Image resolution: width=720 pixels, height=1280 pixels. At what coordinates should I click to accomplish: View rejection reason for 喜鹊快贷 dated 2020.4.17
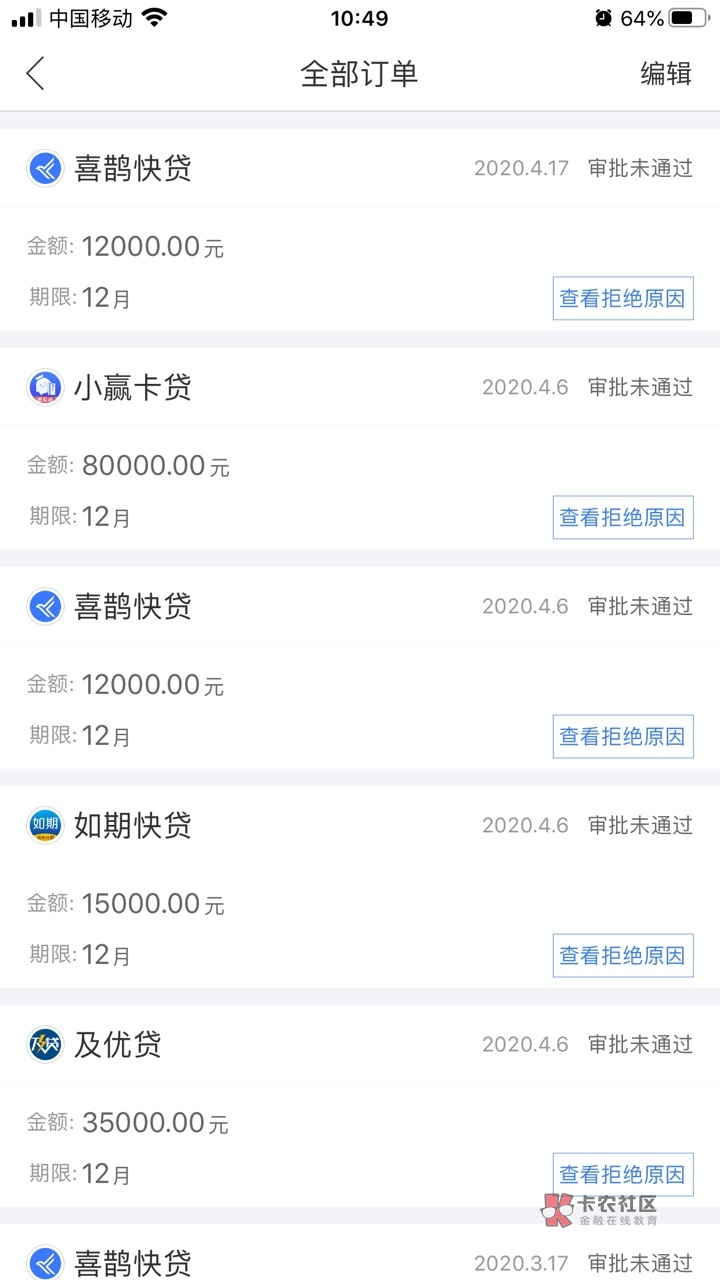coord(622,298)
